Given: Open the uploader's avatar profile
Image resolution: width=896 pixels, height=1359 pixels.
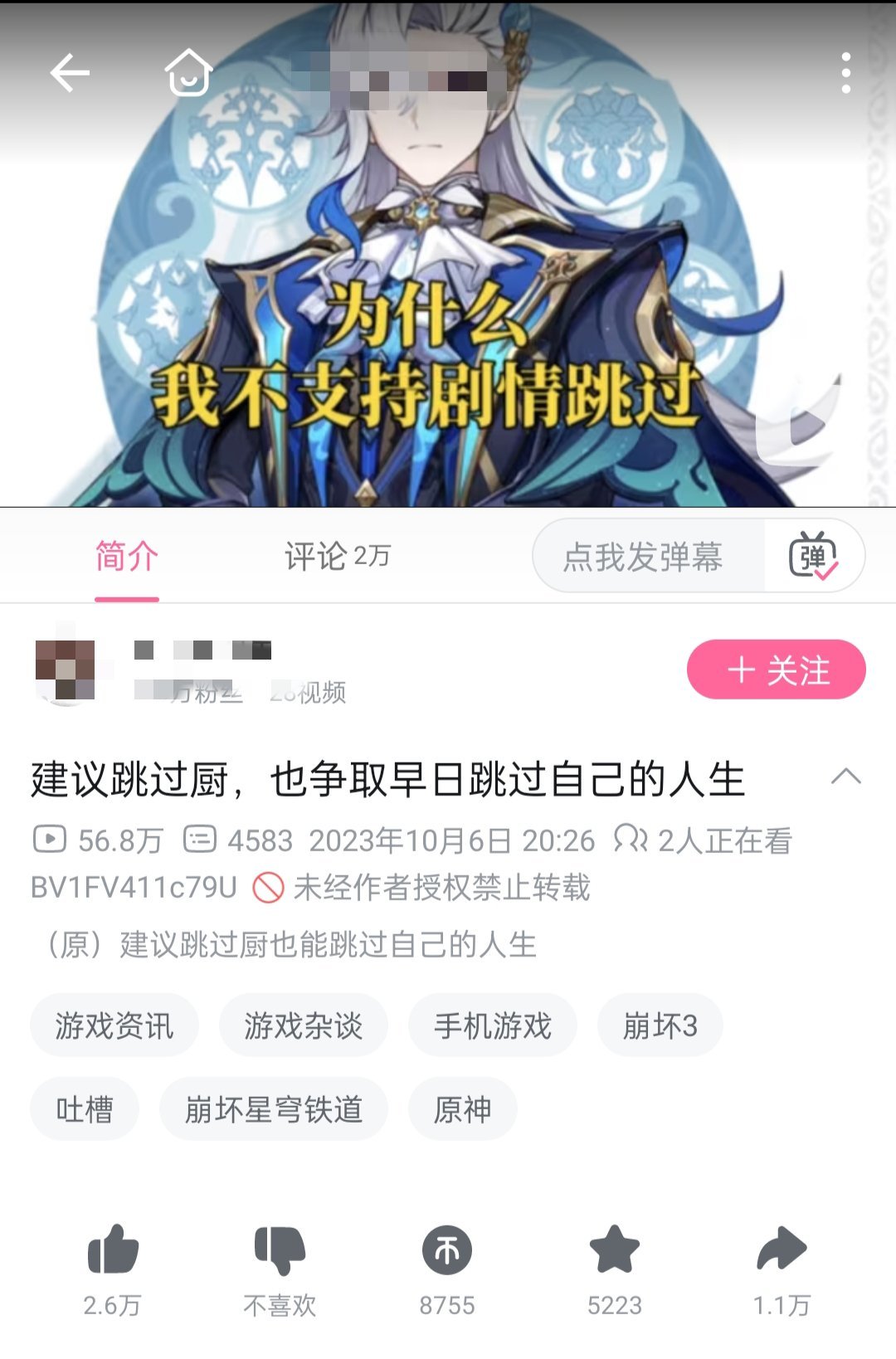Looking at the screenshot, I should 66,670.
